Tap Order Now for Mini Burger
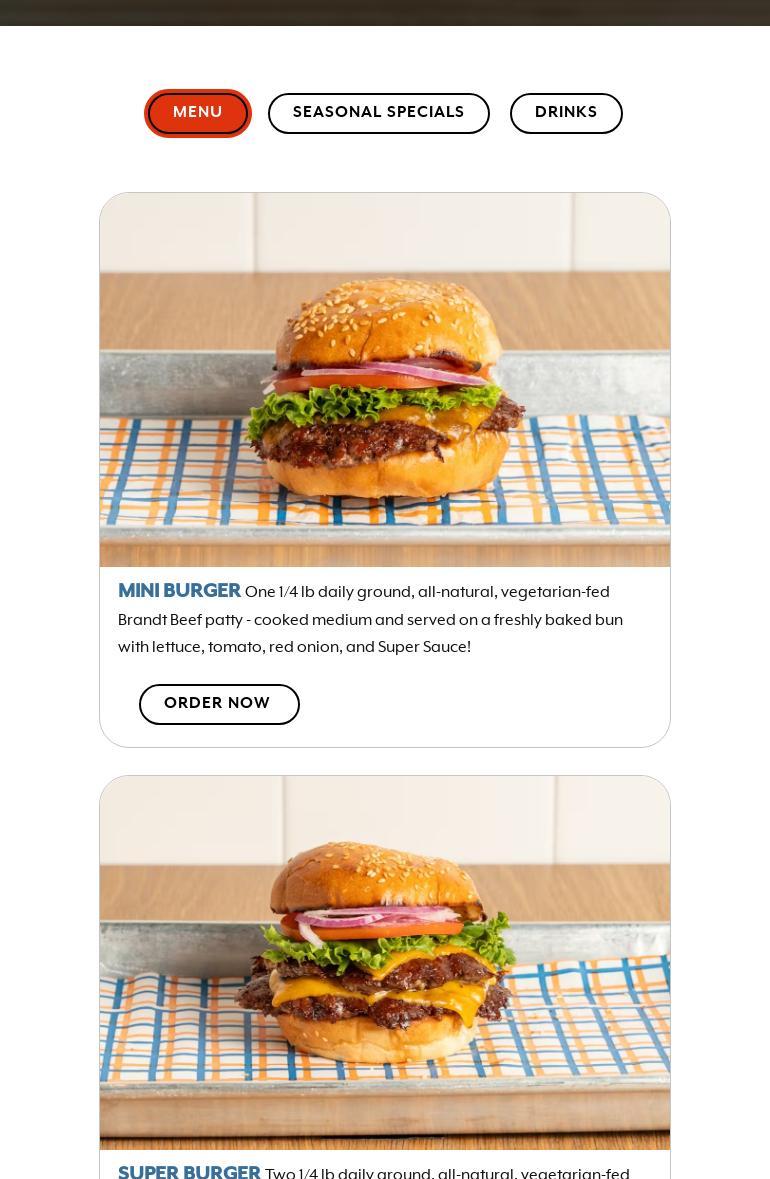 (219, 704)
